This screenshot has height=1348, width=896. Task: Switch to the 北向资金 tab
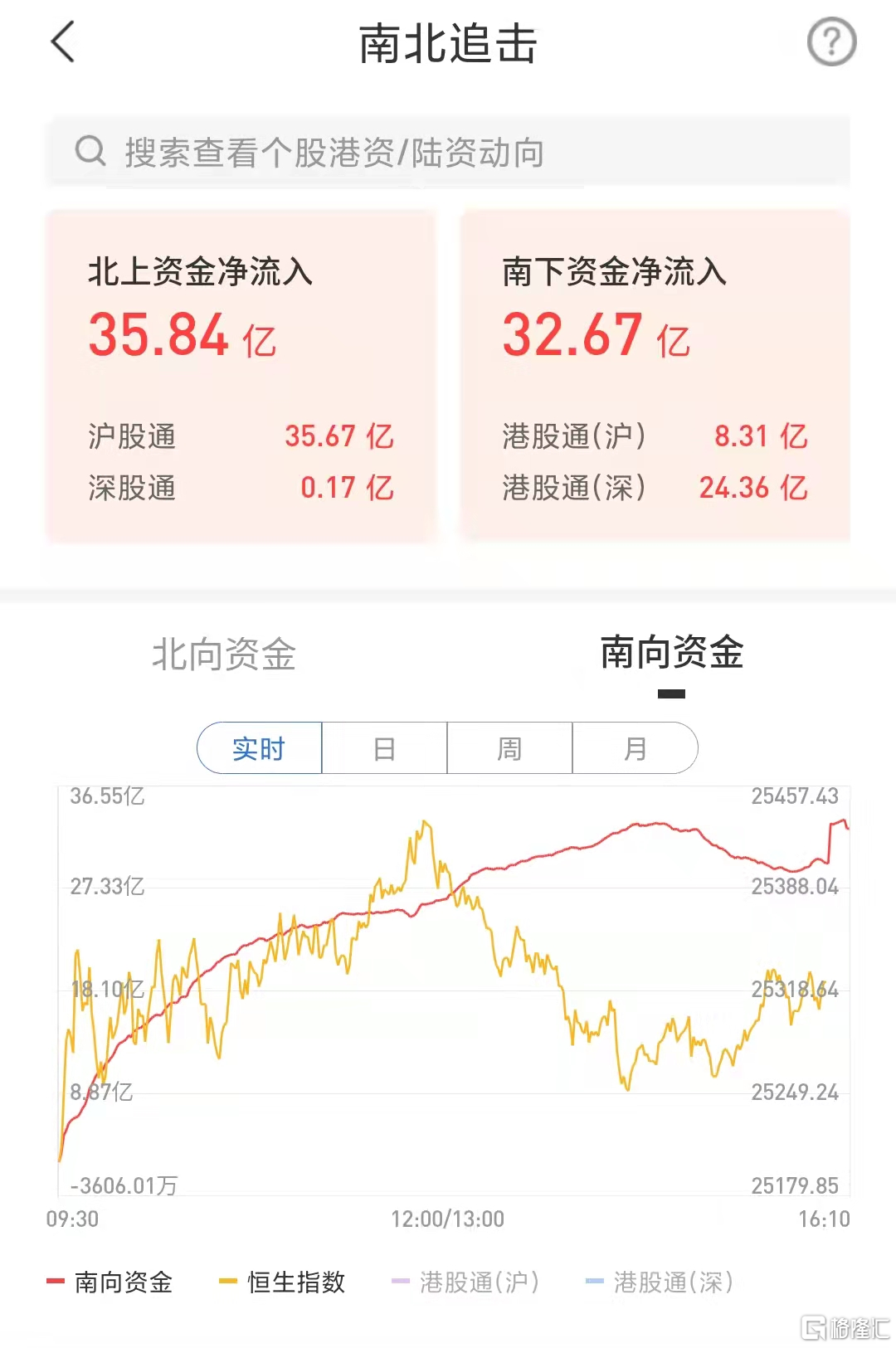click(224, 655)
